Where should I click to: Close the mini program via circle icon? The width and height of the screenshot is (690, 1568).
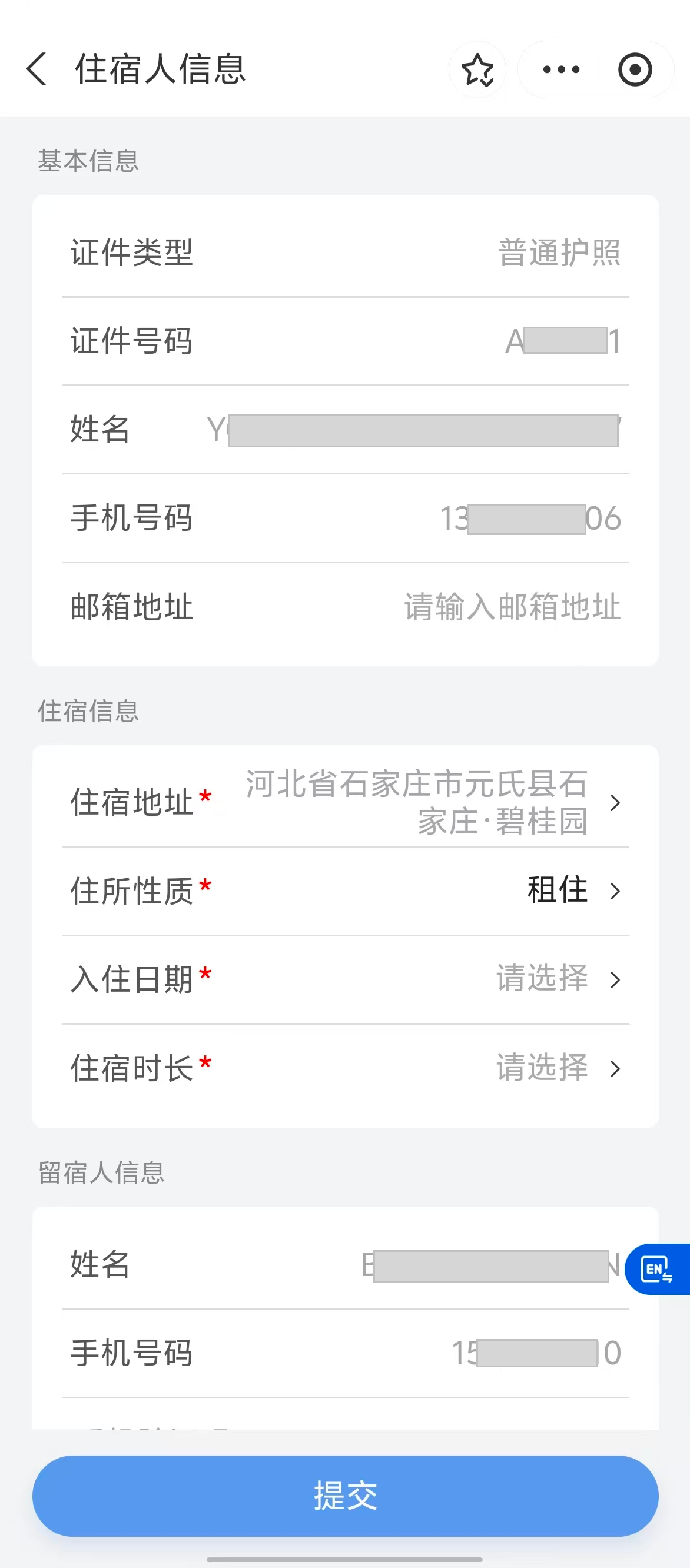(635, 69)
